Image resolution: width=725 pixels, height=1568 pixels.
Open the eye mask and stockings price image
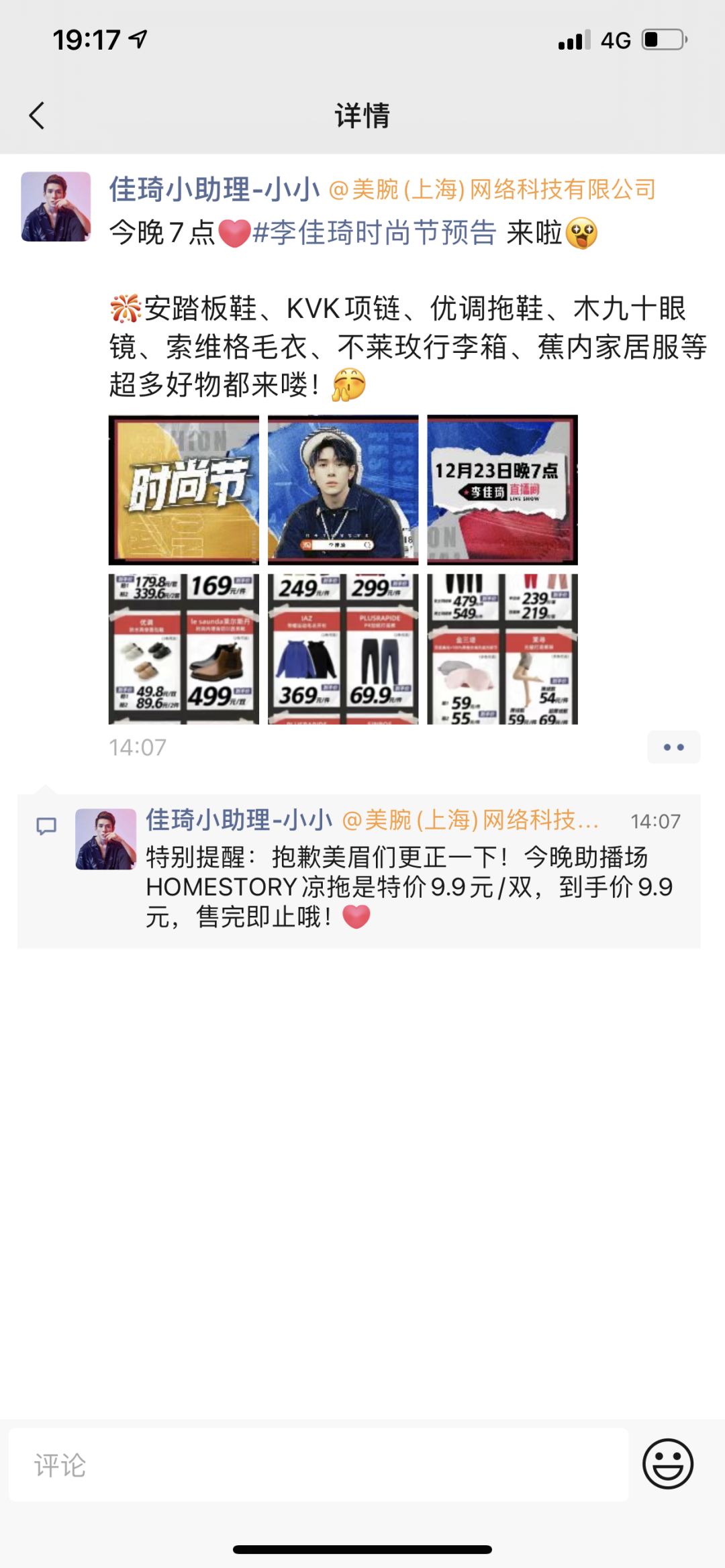(x=502, y=649)
